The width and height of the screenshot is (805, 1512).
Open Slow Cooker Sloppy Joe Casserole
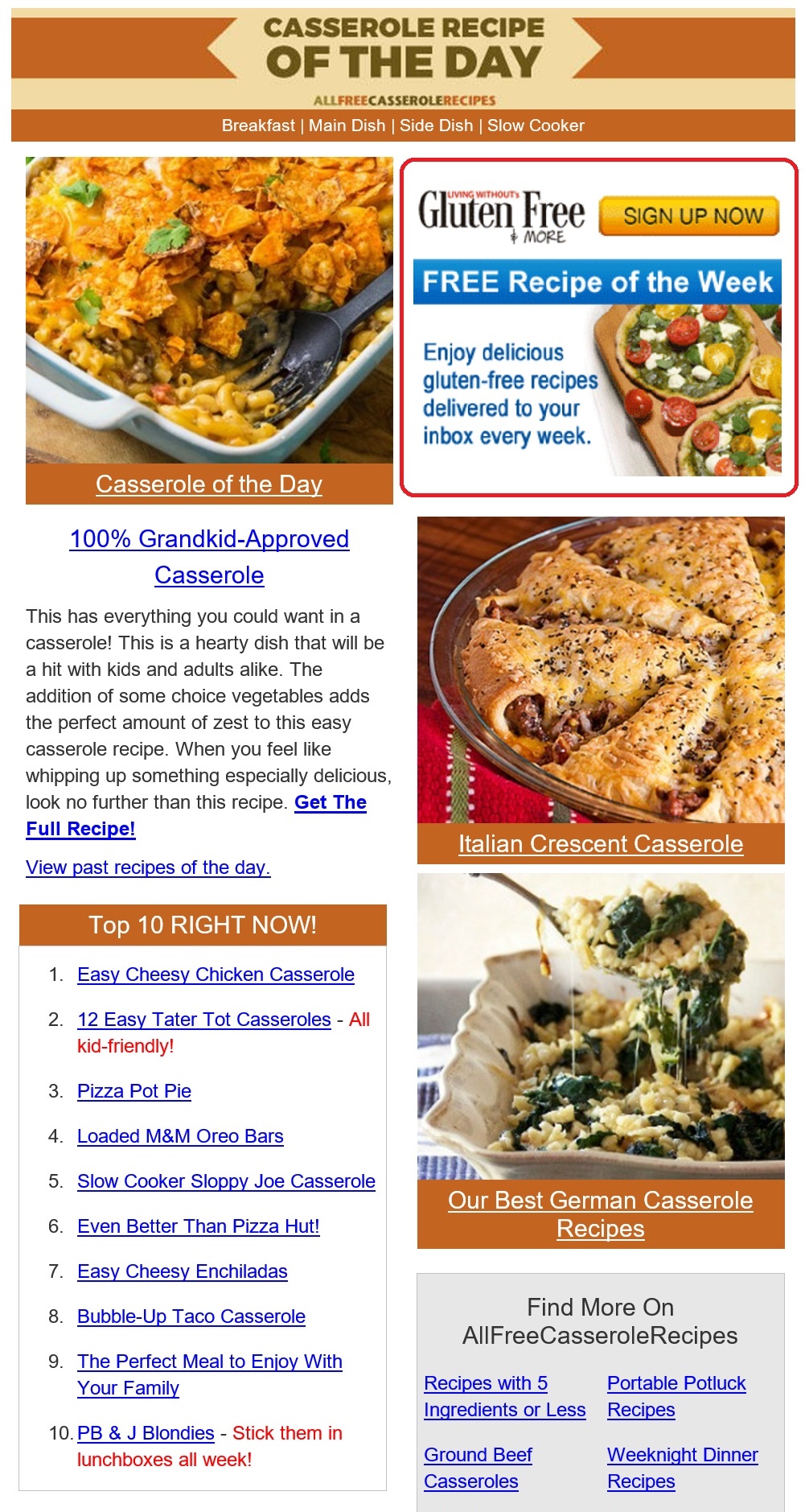click(226, 1181)
